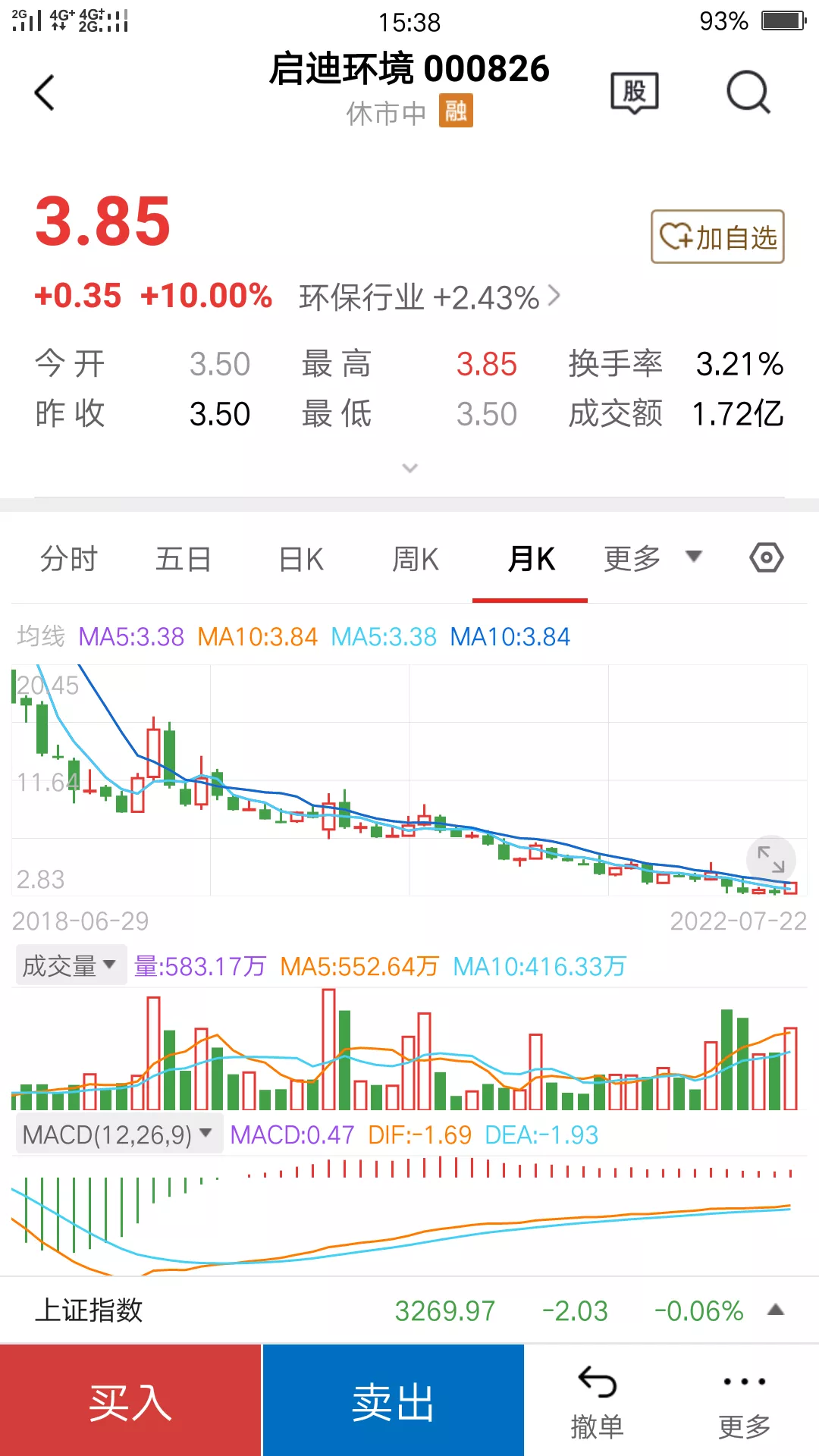Expand the K-line chart to fullscreen

[771, 859]
